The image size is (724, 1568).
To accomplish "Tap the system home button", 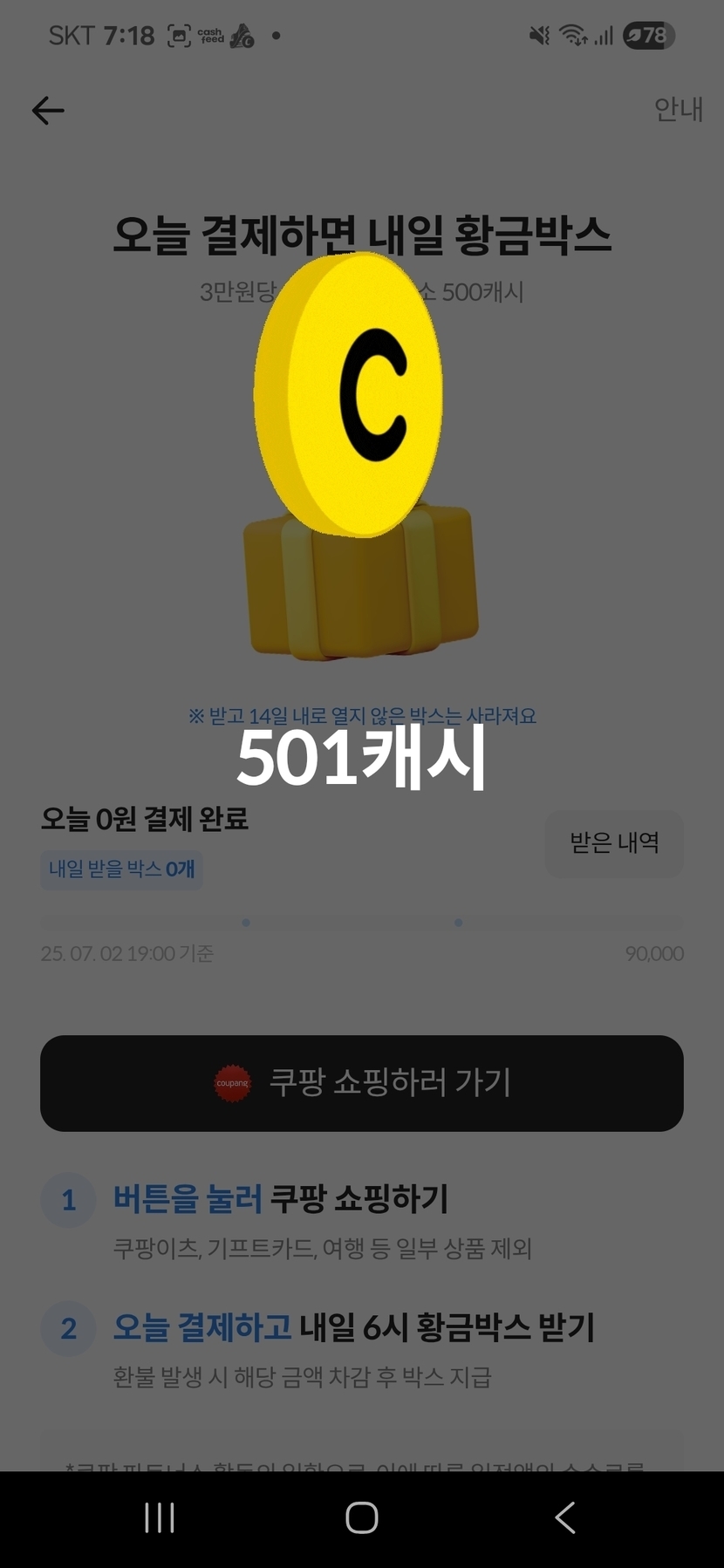I will click(361, 1518).
